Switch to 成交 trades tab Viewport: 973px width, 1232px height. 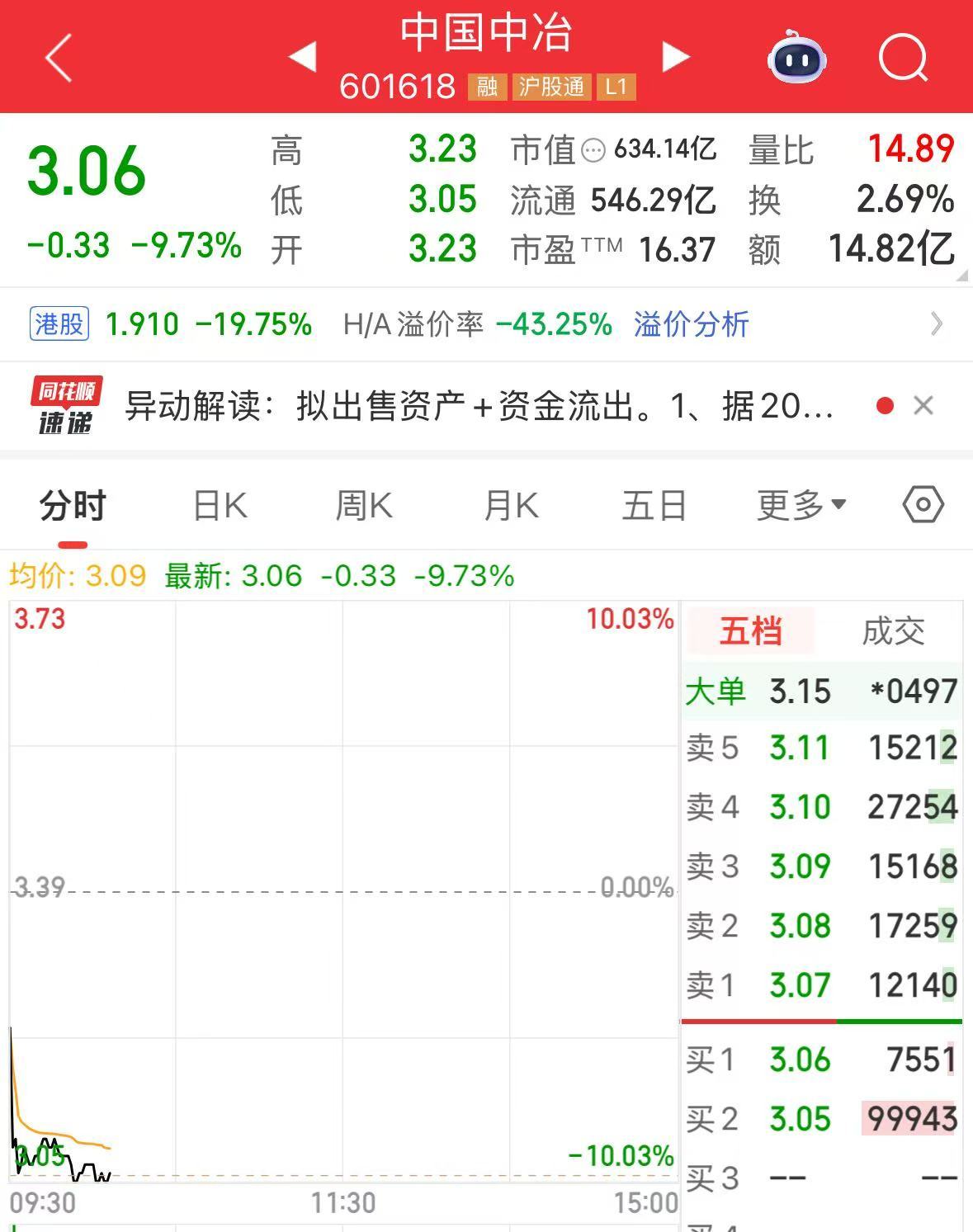pyautogui.click(x=893, y=631)
